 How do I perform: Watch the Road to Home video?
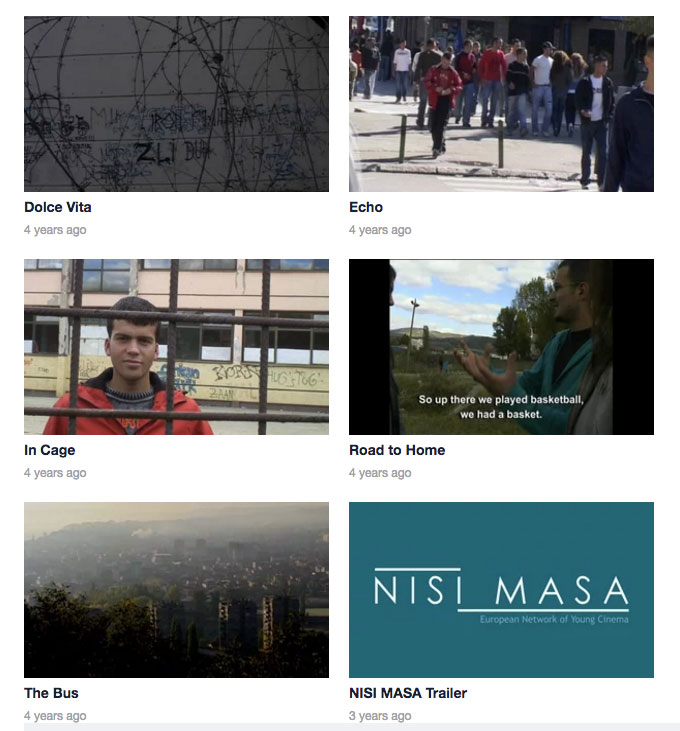point(501,347)
